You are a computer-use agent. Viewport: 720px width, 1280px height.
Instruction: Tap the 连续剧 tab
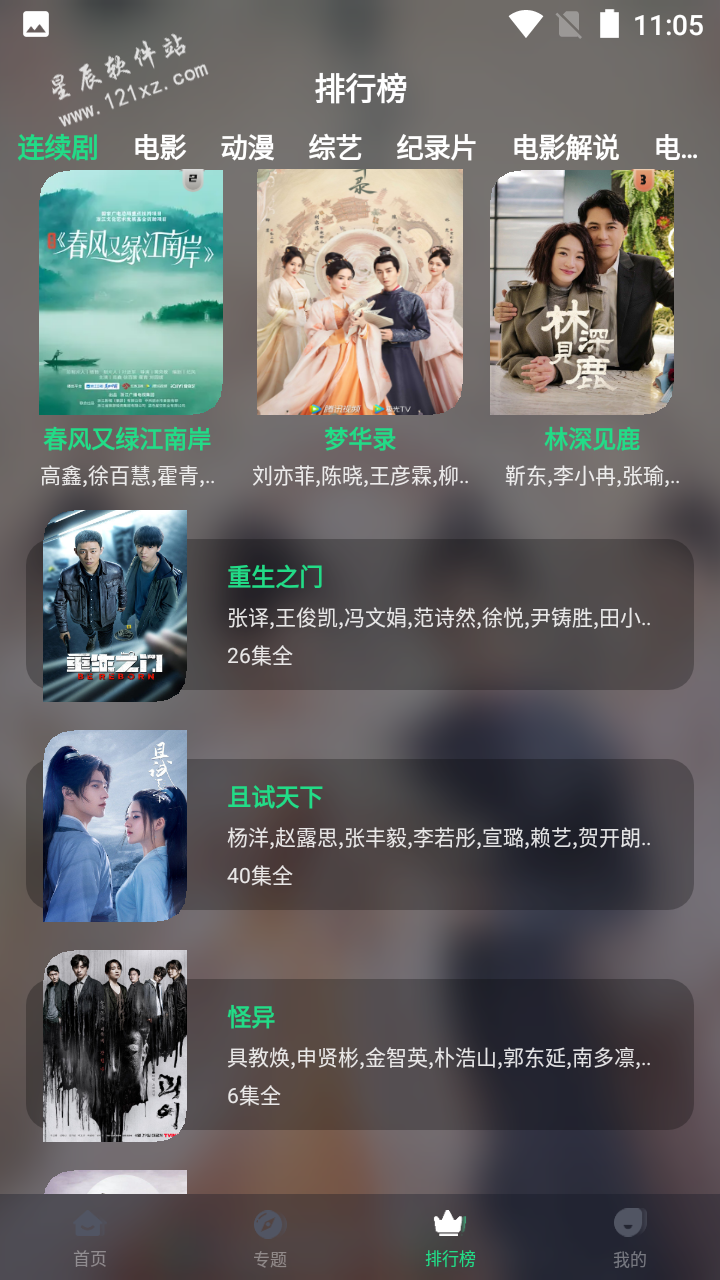point(58,148)
